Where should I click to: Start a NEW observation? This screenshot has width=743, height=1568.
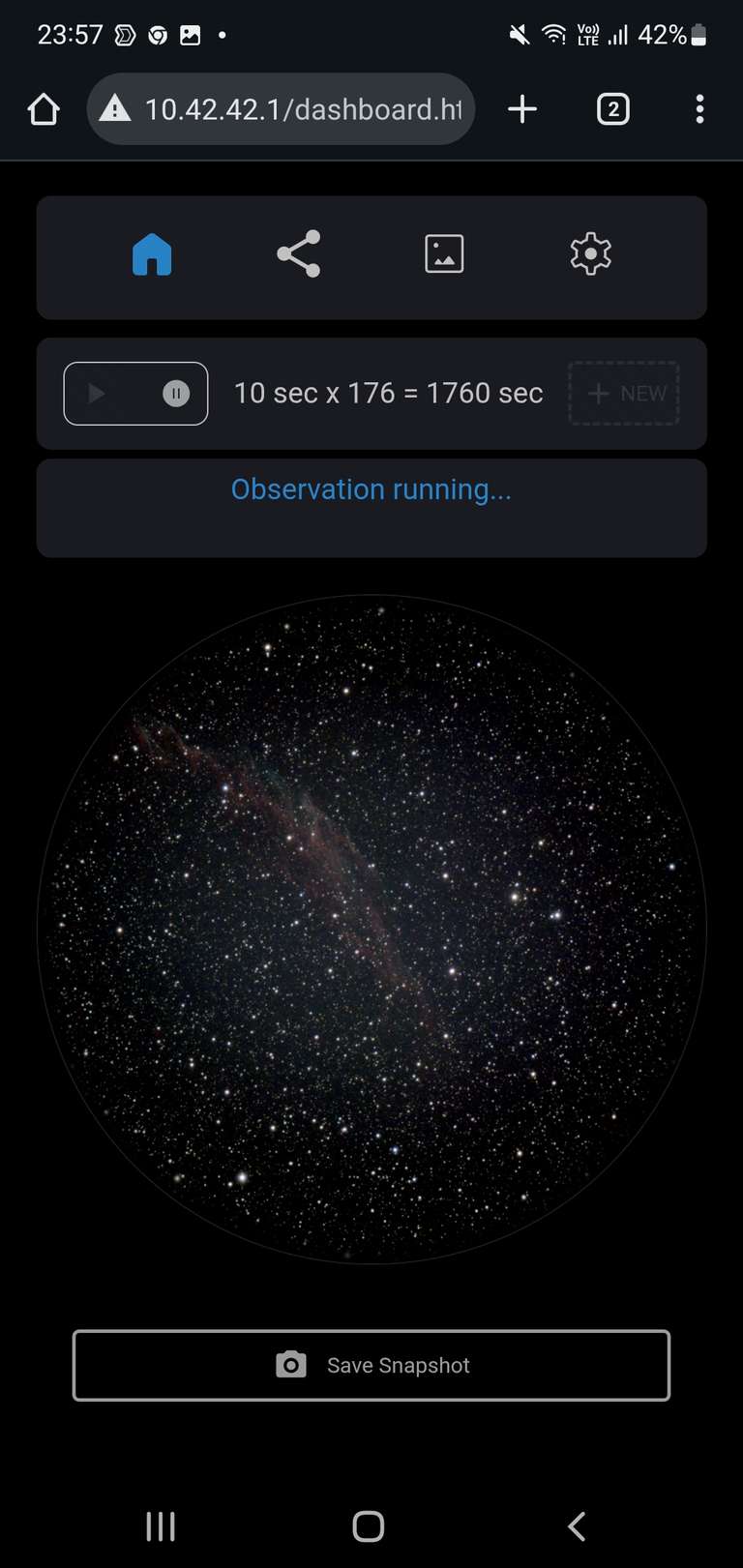pyautogui.click(x=624, y=394)
